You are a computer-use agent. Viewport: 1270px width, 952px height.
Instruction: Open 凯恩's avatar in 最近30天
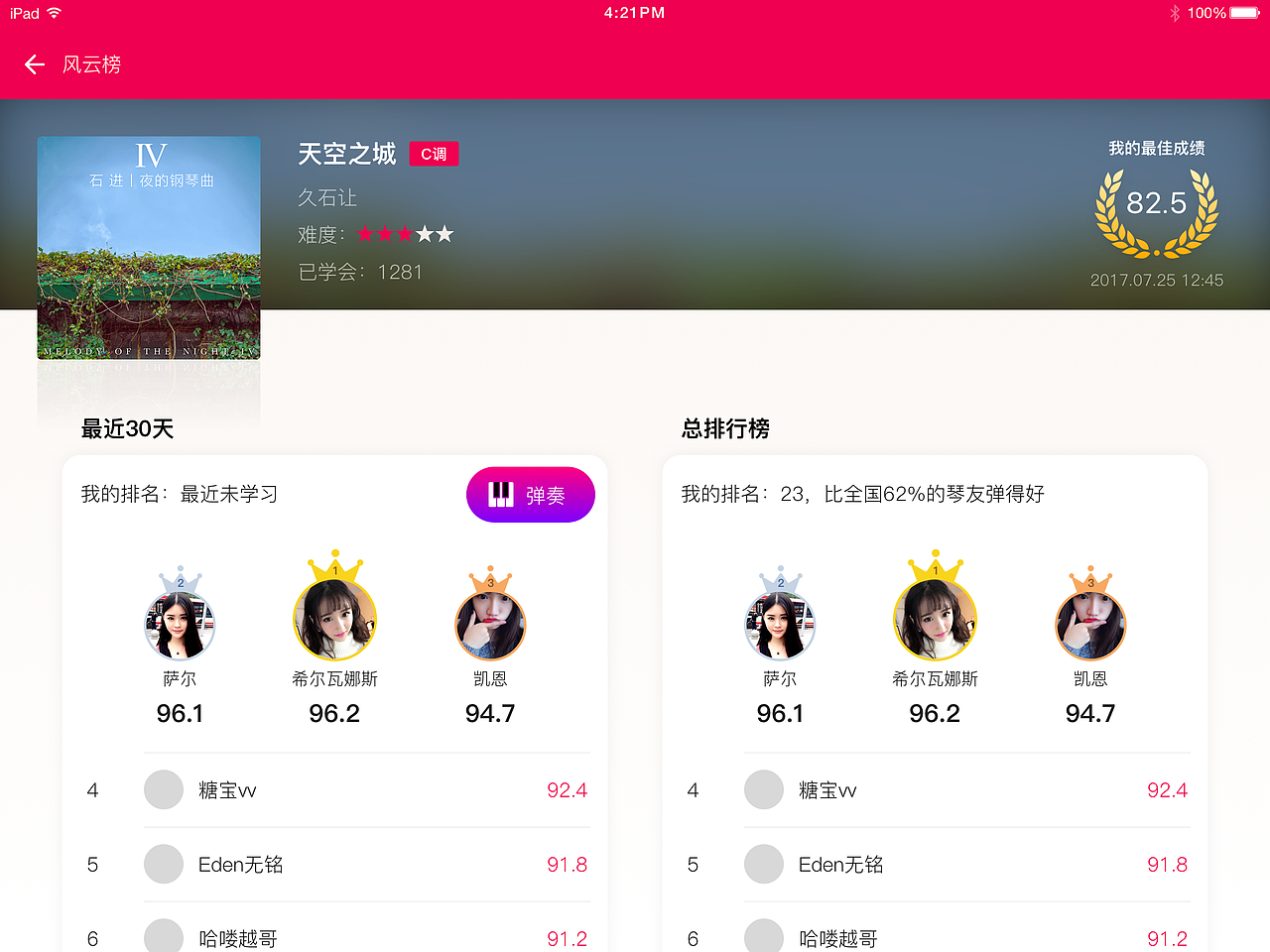point(490,626)
